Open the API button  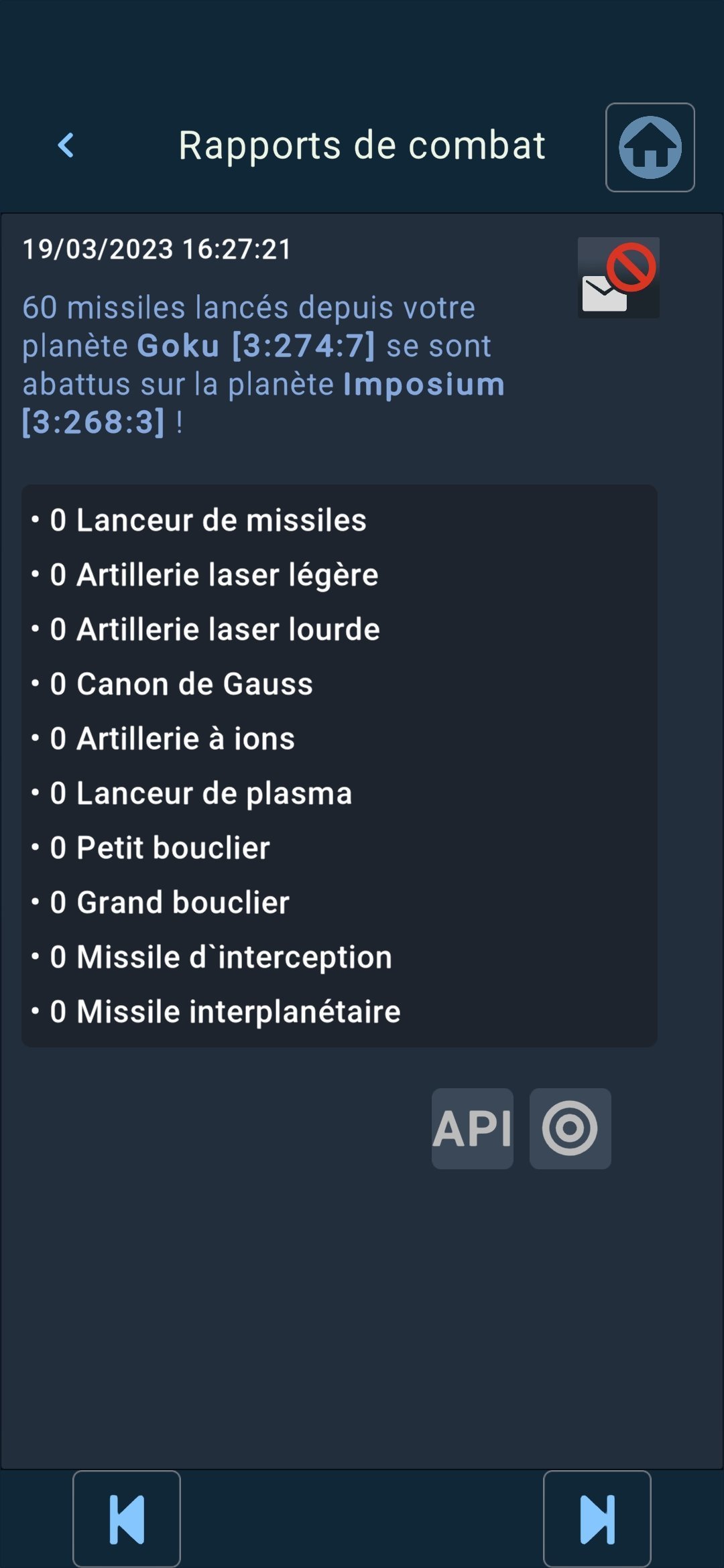473,1128
